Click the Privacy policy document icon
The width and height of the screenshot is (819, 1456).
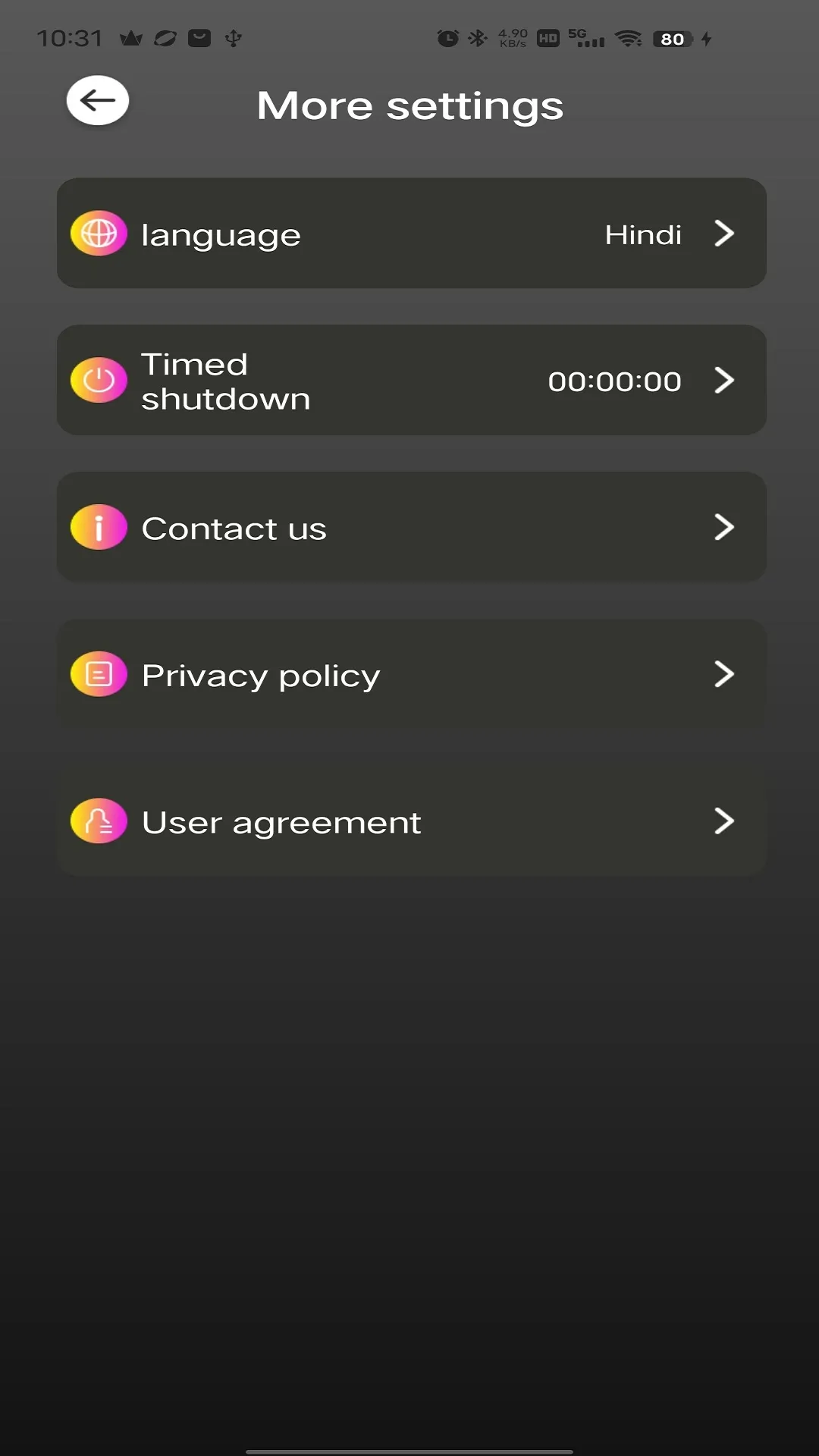[98, 674]
